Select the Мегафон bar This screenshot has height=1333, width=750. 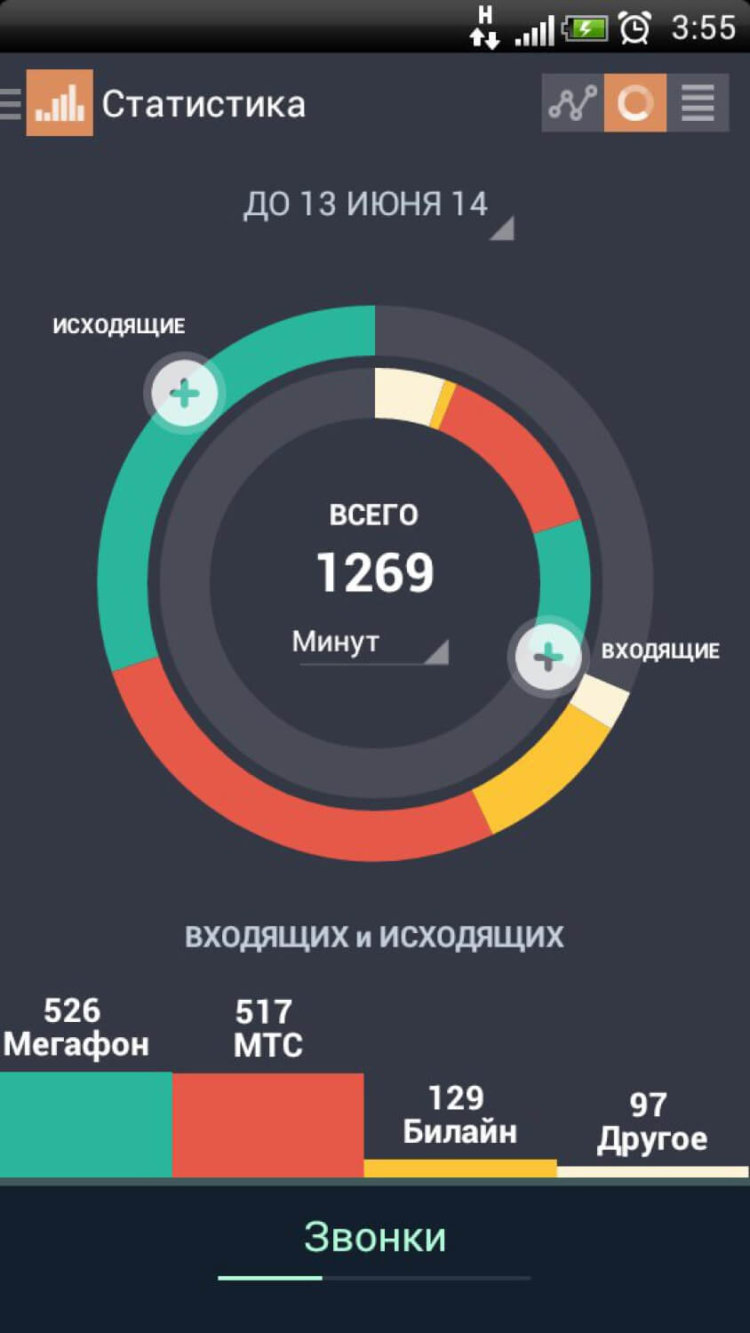pyautogui.click(x=86, y=1124)
